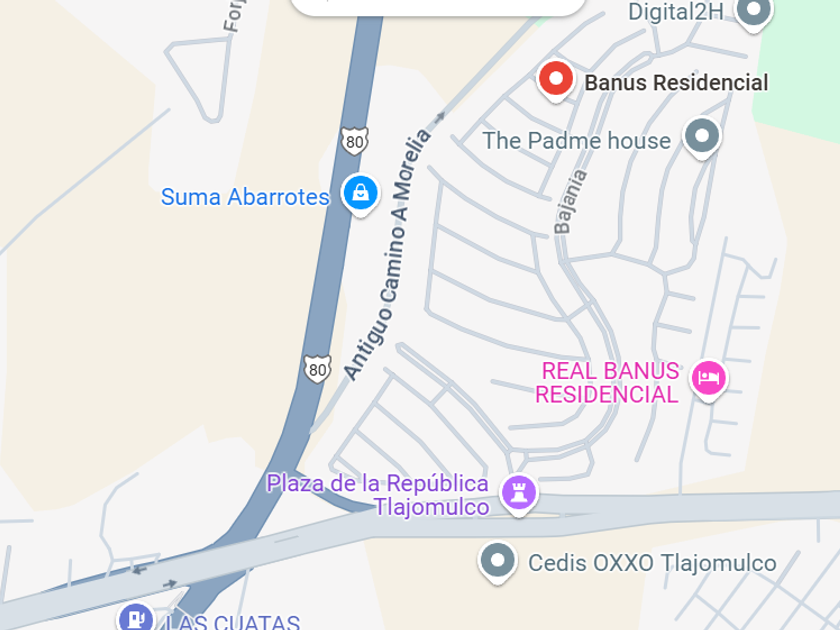Screen dimensions: 840x630
Task: Open the REAL BANUS RESIDENCIAL hotel marker
Action: click(709, 378)
